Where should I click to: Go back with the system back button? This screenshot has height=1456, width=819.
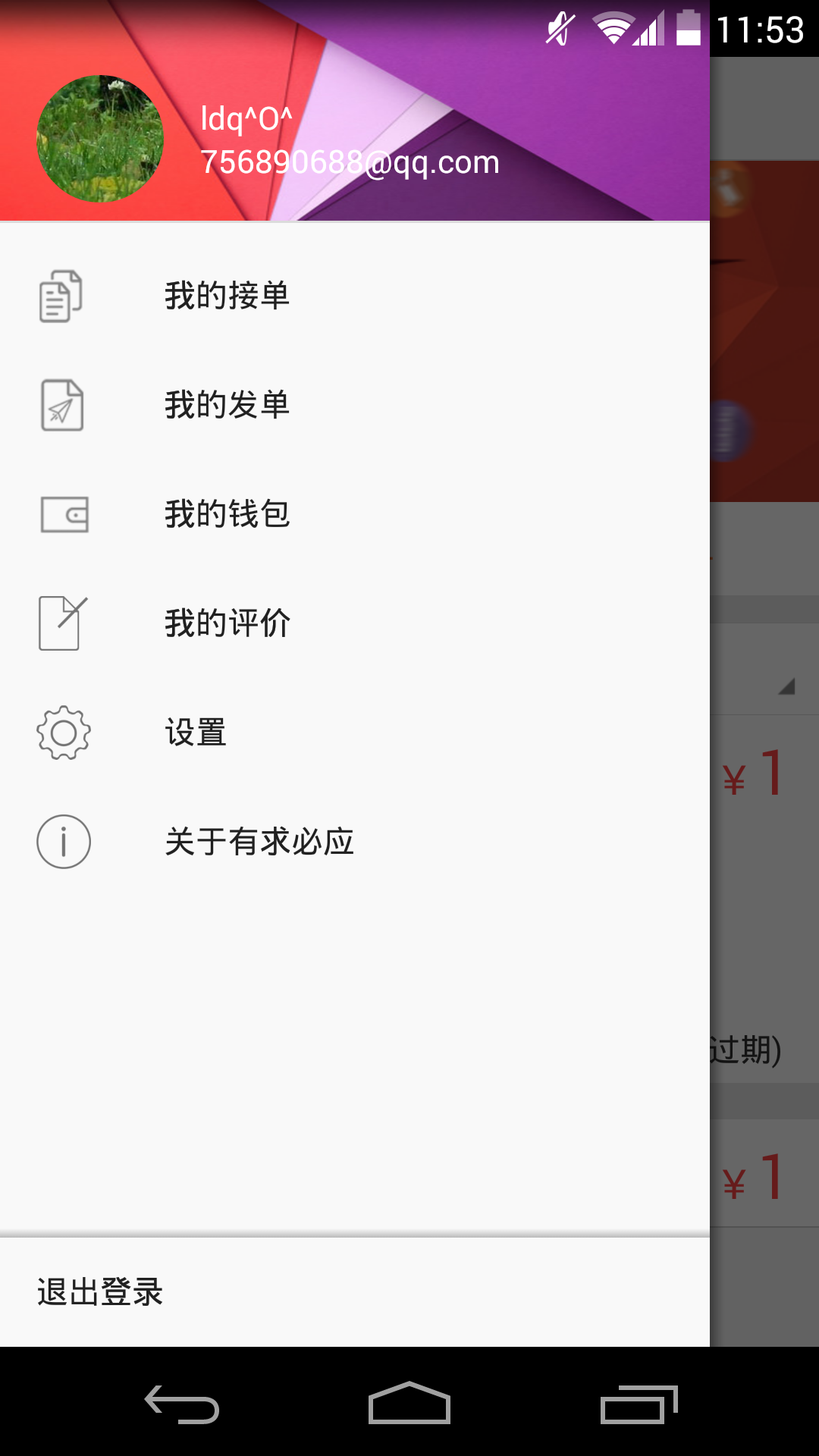[182, 1404]
